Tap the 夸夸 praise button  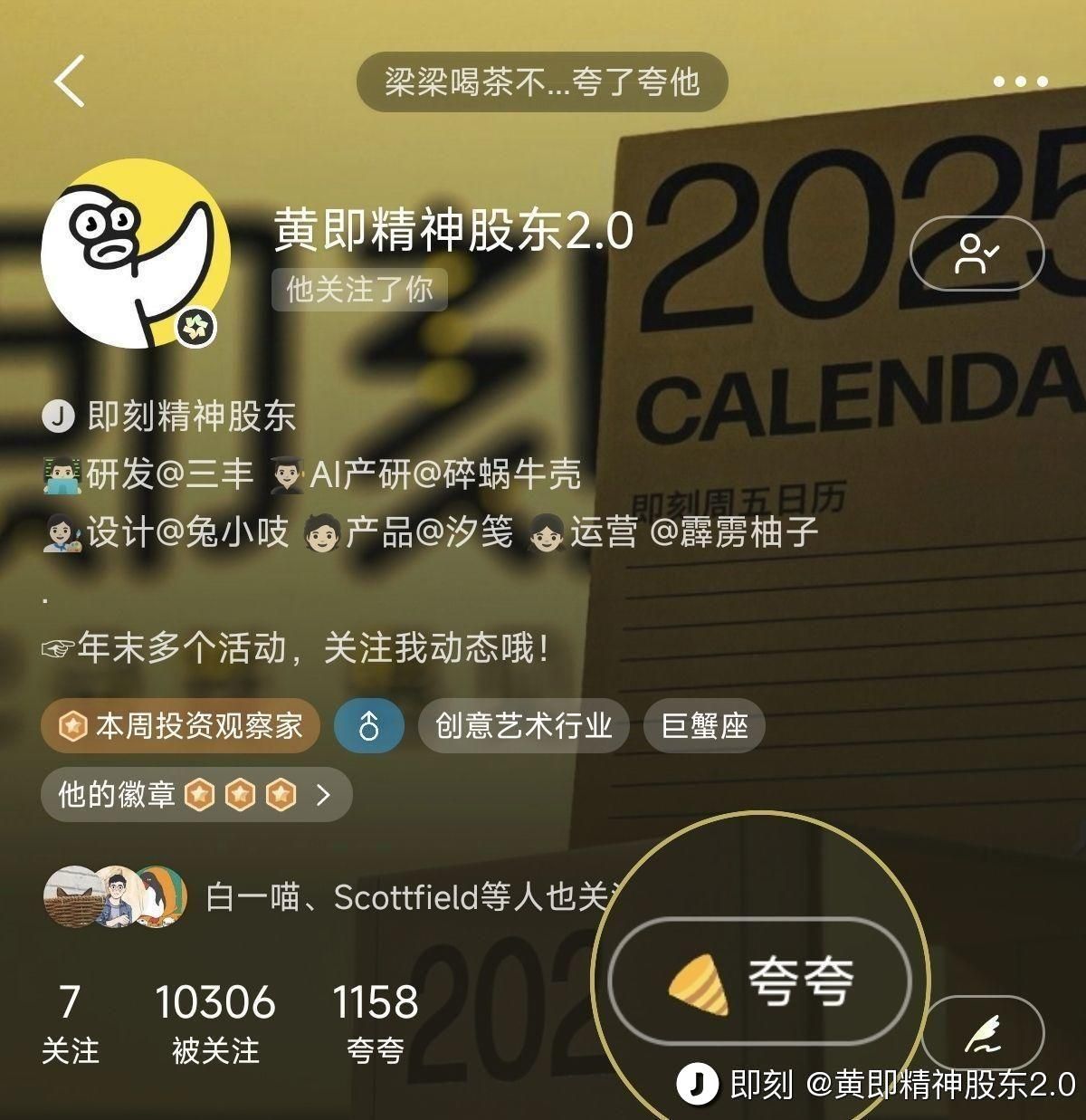759,981
